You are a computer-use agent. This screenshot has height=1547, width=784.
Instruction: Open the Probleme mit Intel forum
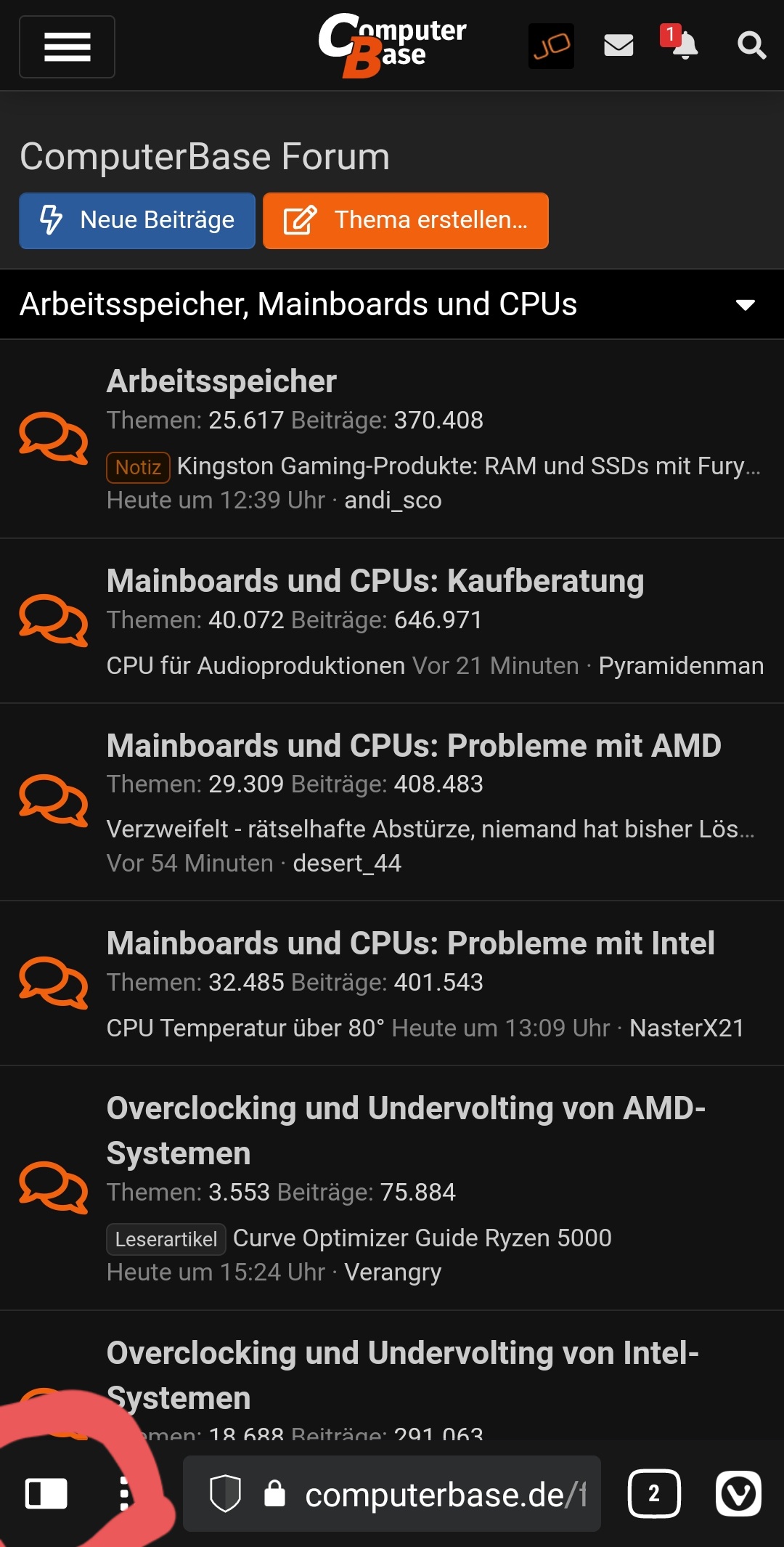(x=410, y=943)
